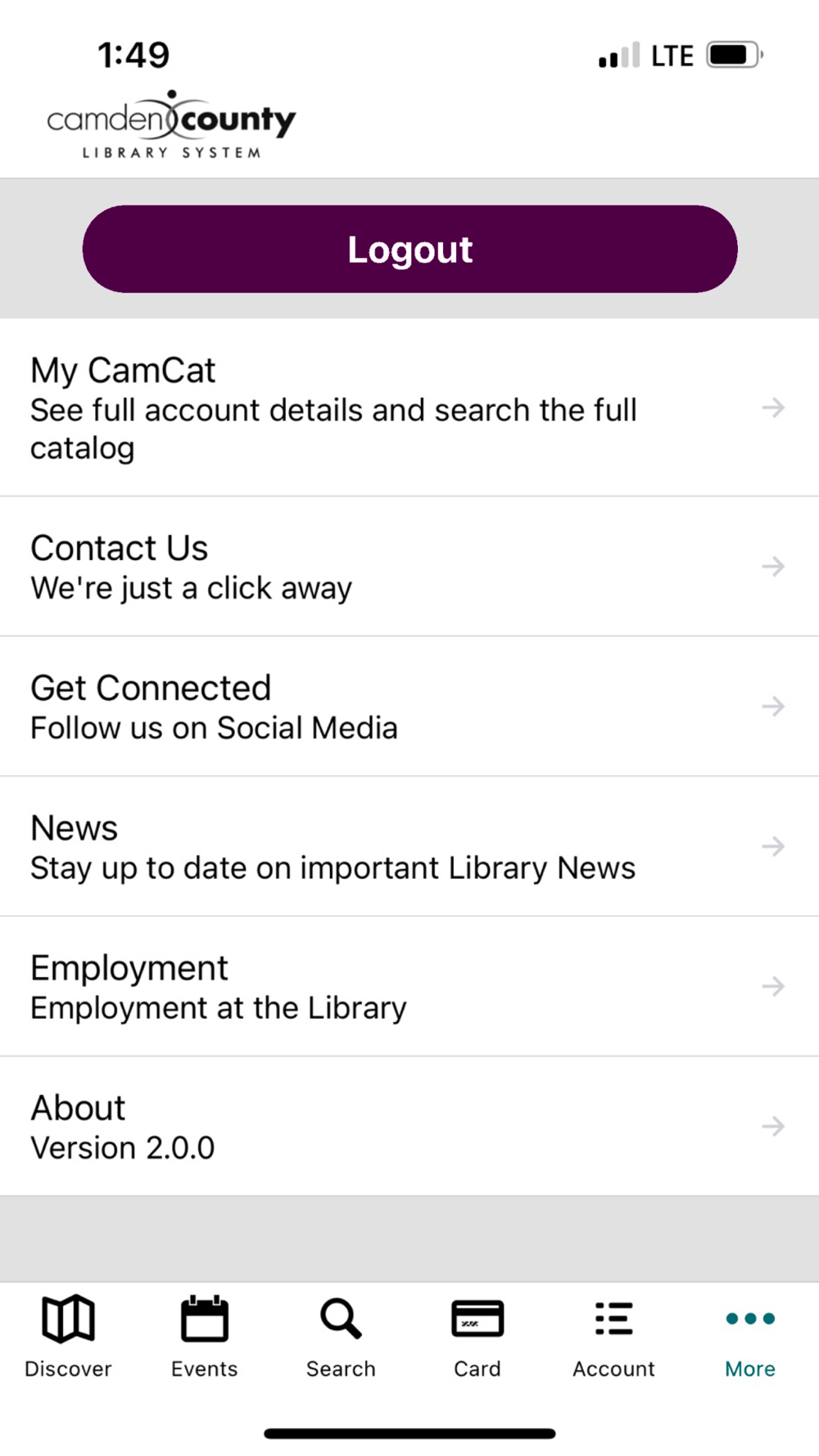Open the Contact Us row
Image resolution: width=819 pixels, height=1456 pixels.
point(409,567)
